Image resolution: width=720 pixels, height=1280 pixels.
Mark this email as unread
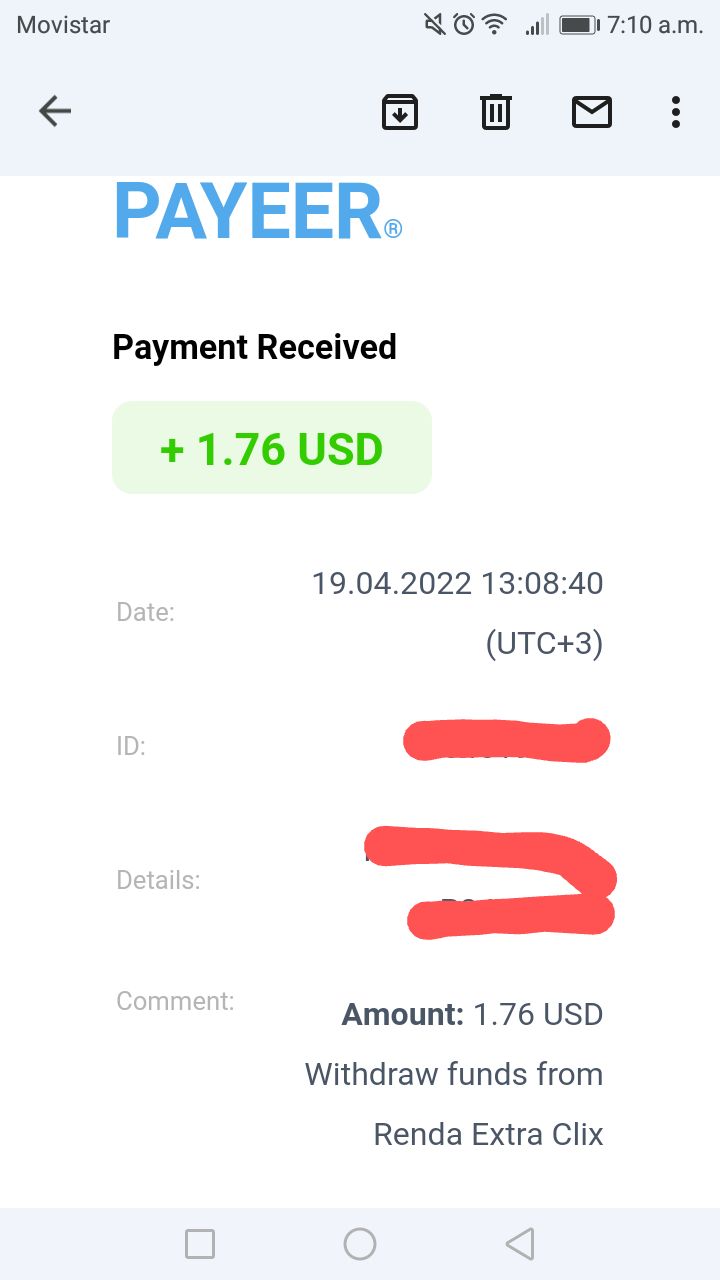point(592,112)
